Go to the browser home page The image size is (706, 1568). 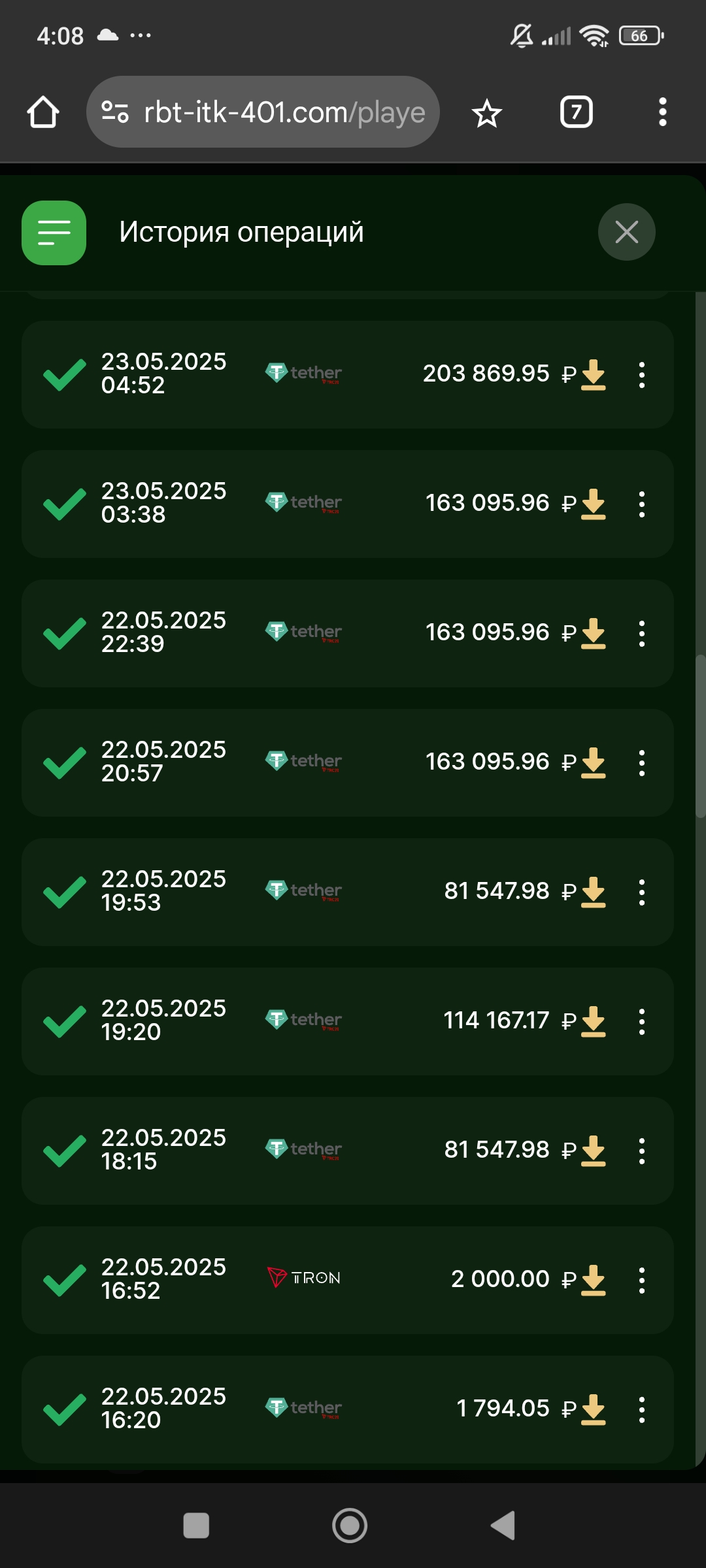(43, 112)
